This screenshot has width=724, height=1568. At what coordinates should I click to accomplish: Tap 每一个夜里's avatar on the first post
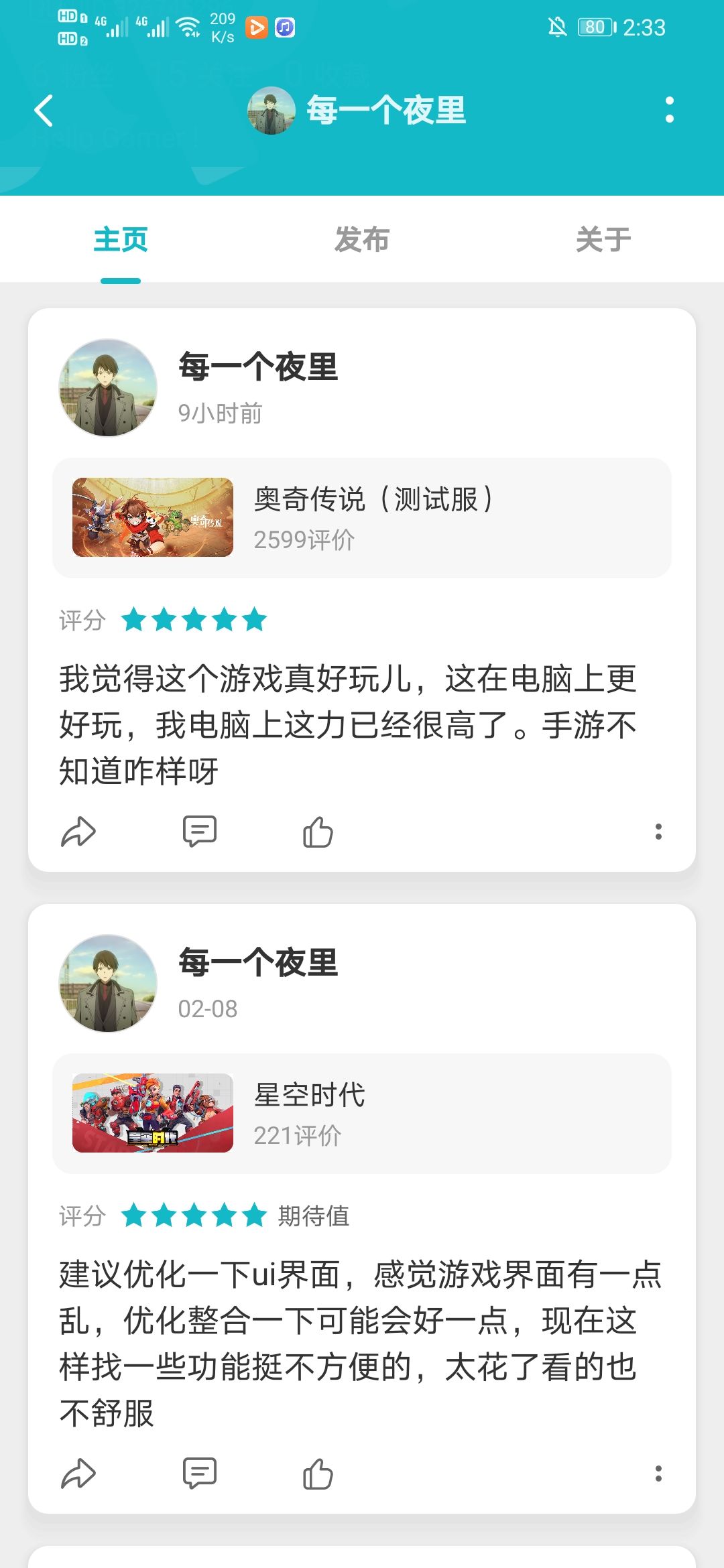click(107, 386)
